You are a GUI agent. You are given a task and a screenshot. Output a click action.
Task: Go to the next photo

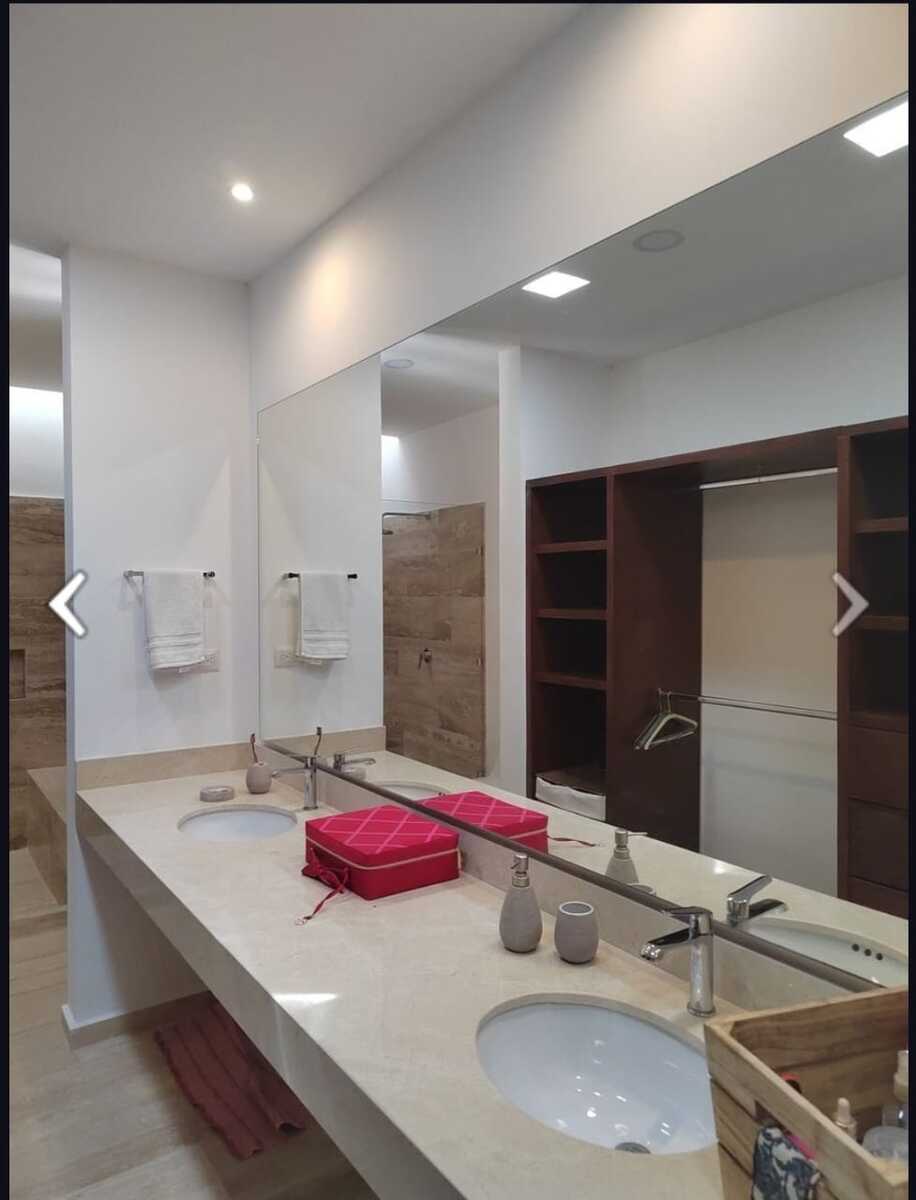(x=849, y=604)
